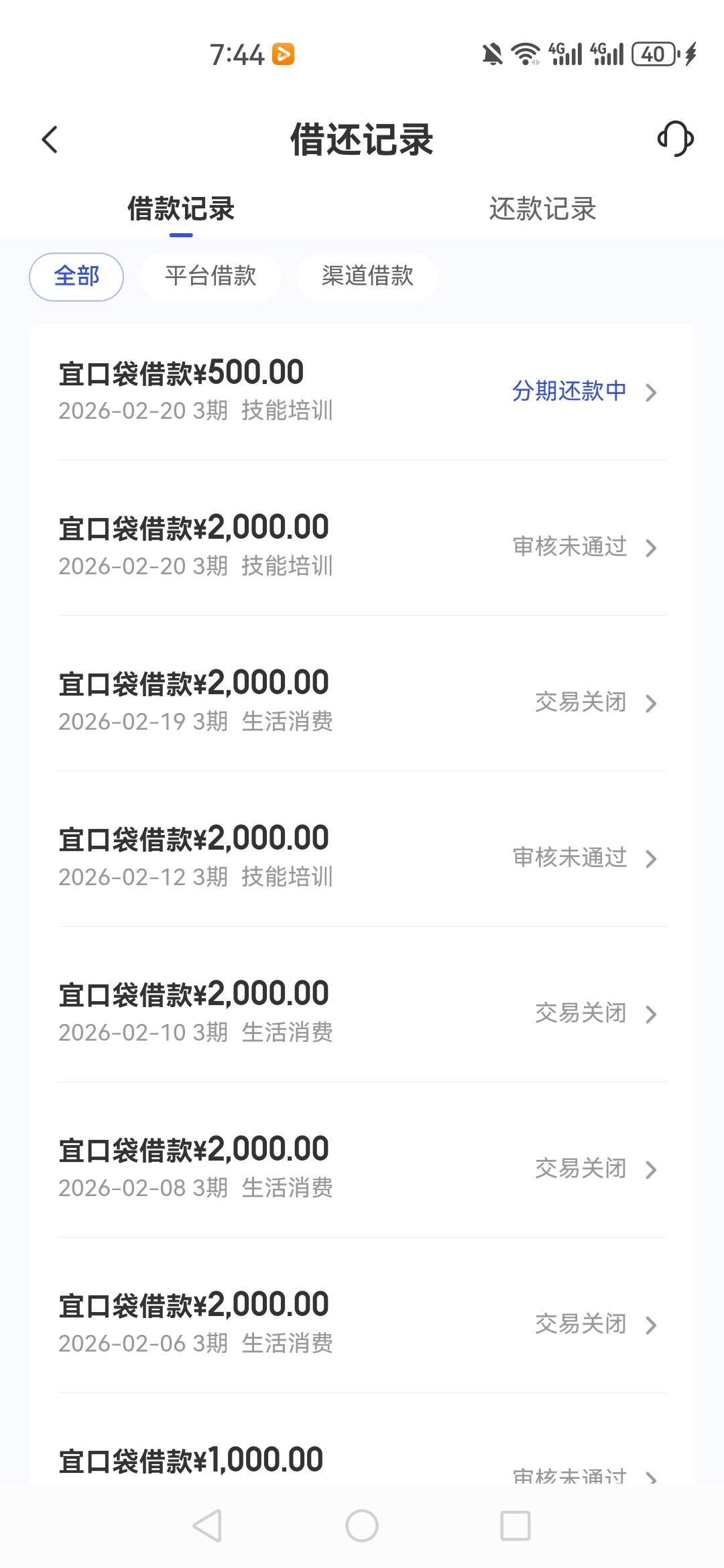724x1568 pixels.
Task: Switch to the 还款记录 tab
Action: tap(542, 209)
